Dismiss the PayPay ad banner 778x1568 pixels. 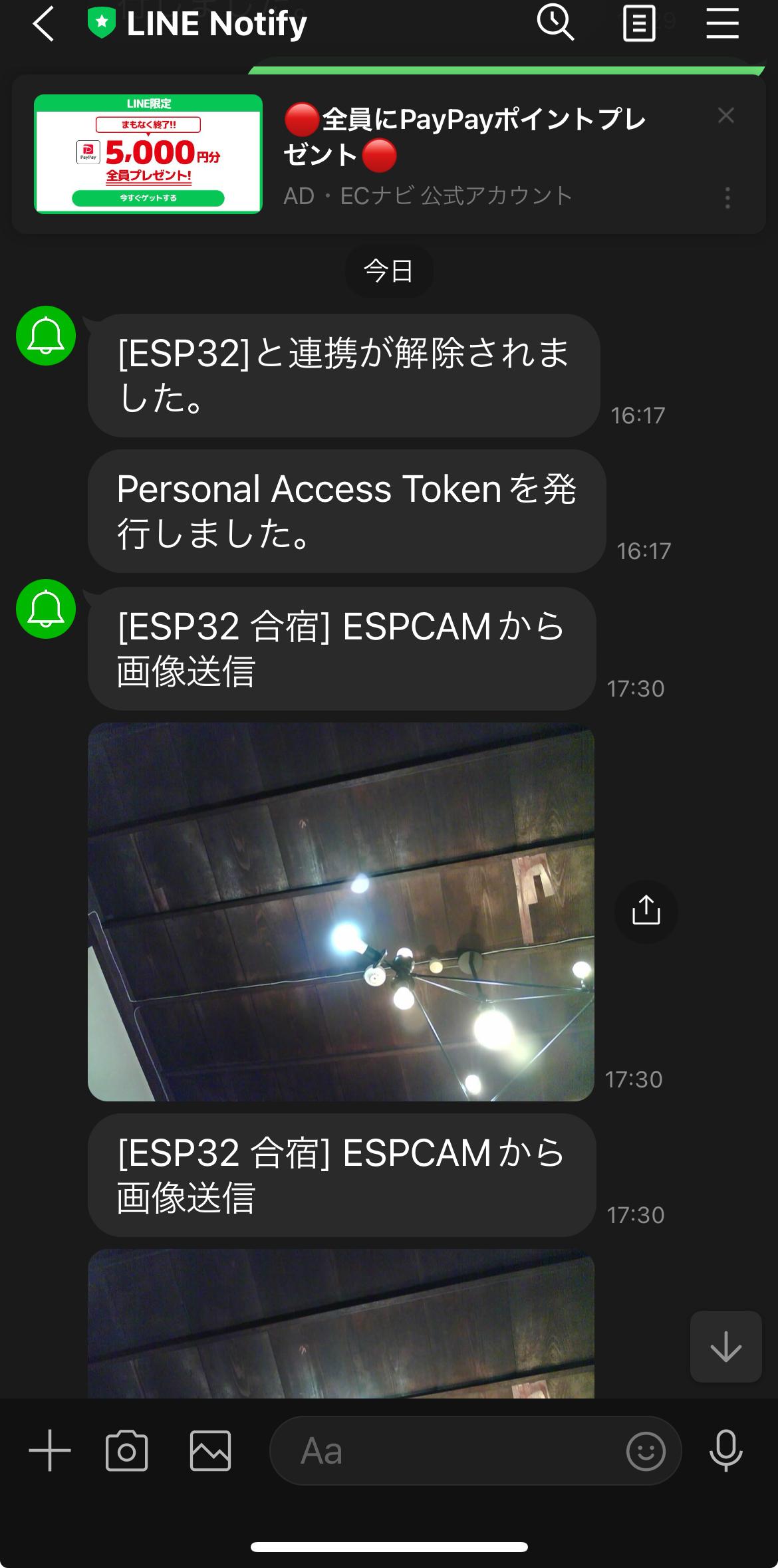coord(726,116)
